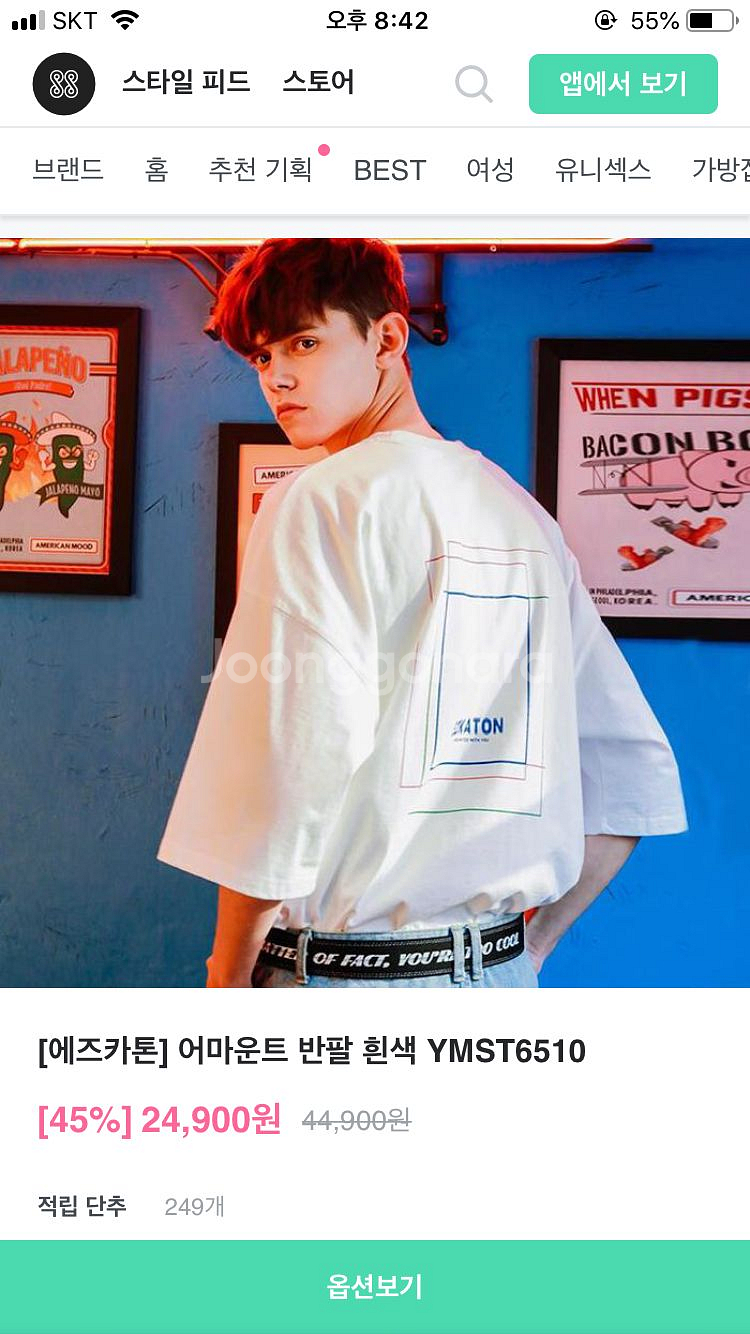This screenshot has height=1334, width=750.
Task: Open search with the magnifier icon
Action: (474, 84)
